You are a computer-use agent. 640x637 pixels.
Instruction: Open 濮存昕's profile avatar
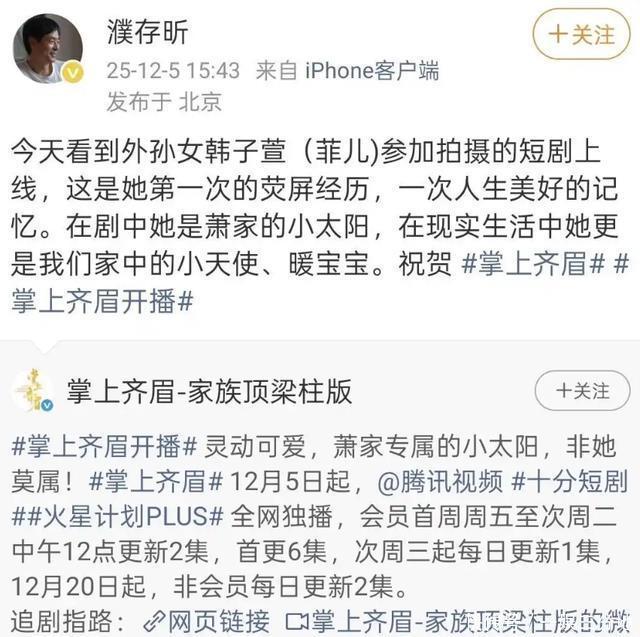[x=48, y=49]
